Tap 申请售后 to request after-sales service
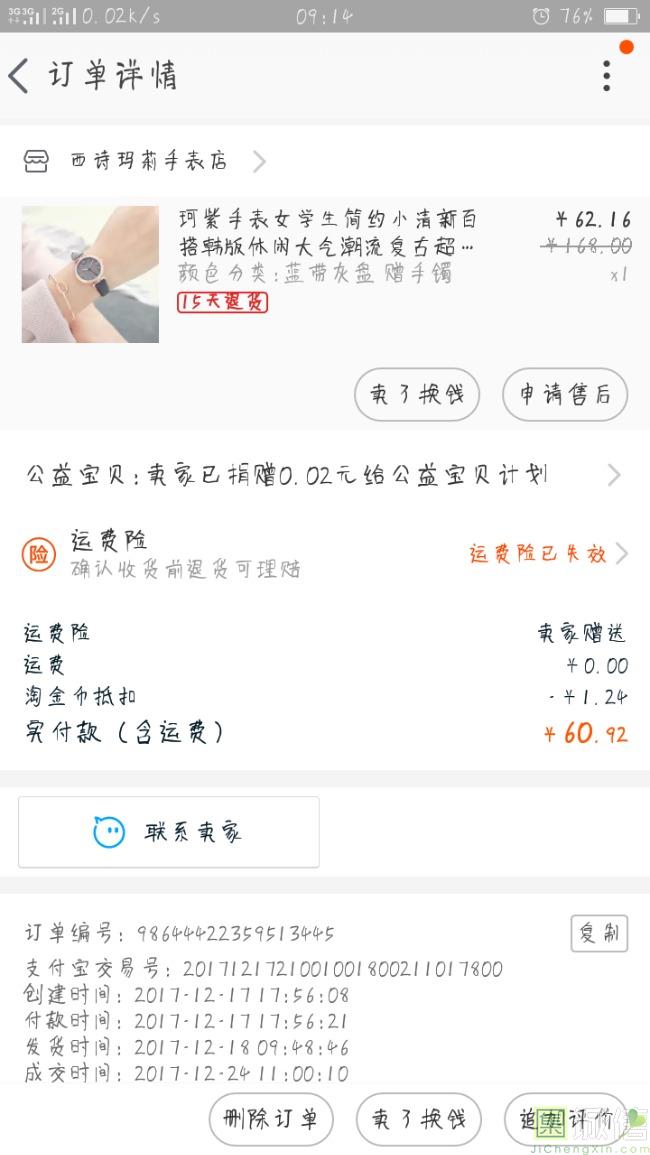 [564, 394]
